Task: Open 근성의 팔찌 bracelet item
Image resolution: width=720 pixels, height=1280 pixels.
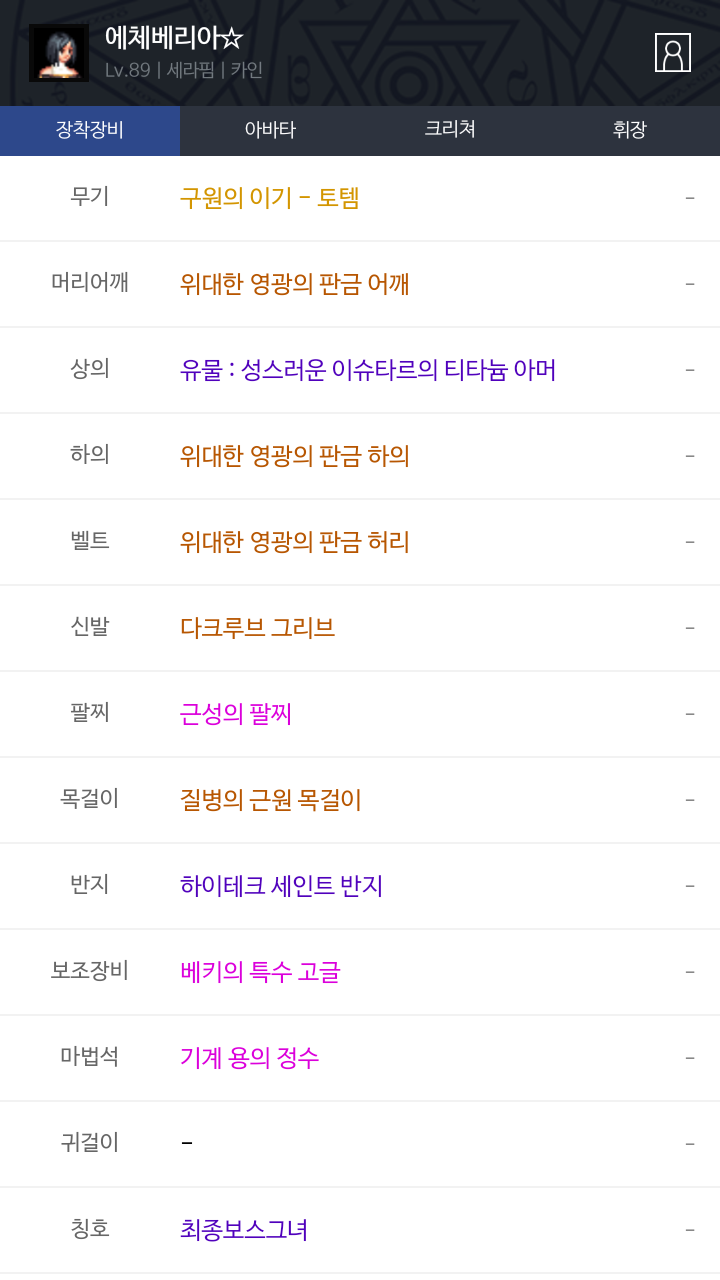Action: click(x=235, y=714)
